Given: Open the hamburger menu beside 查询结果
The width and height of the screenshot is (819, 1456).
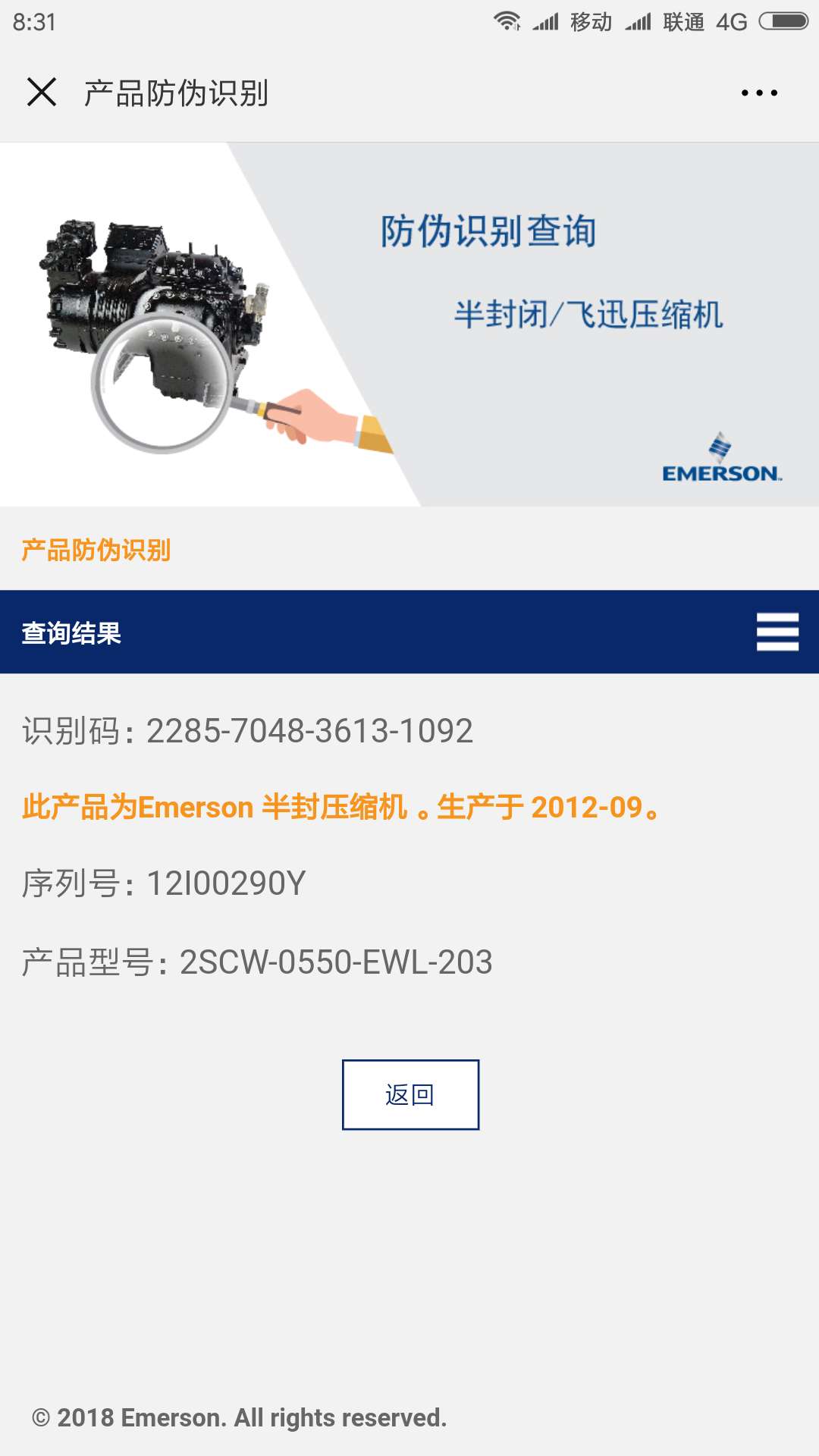Looking at the screenshot, I should pos(777,630).
